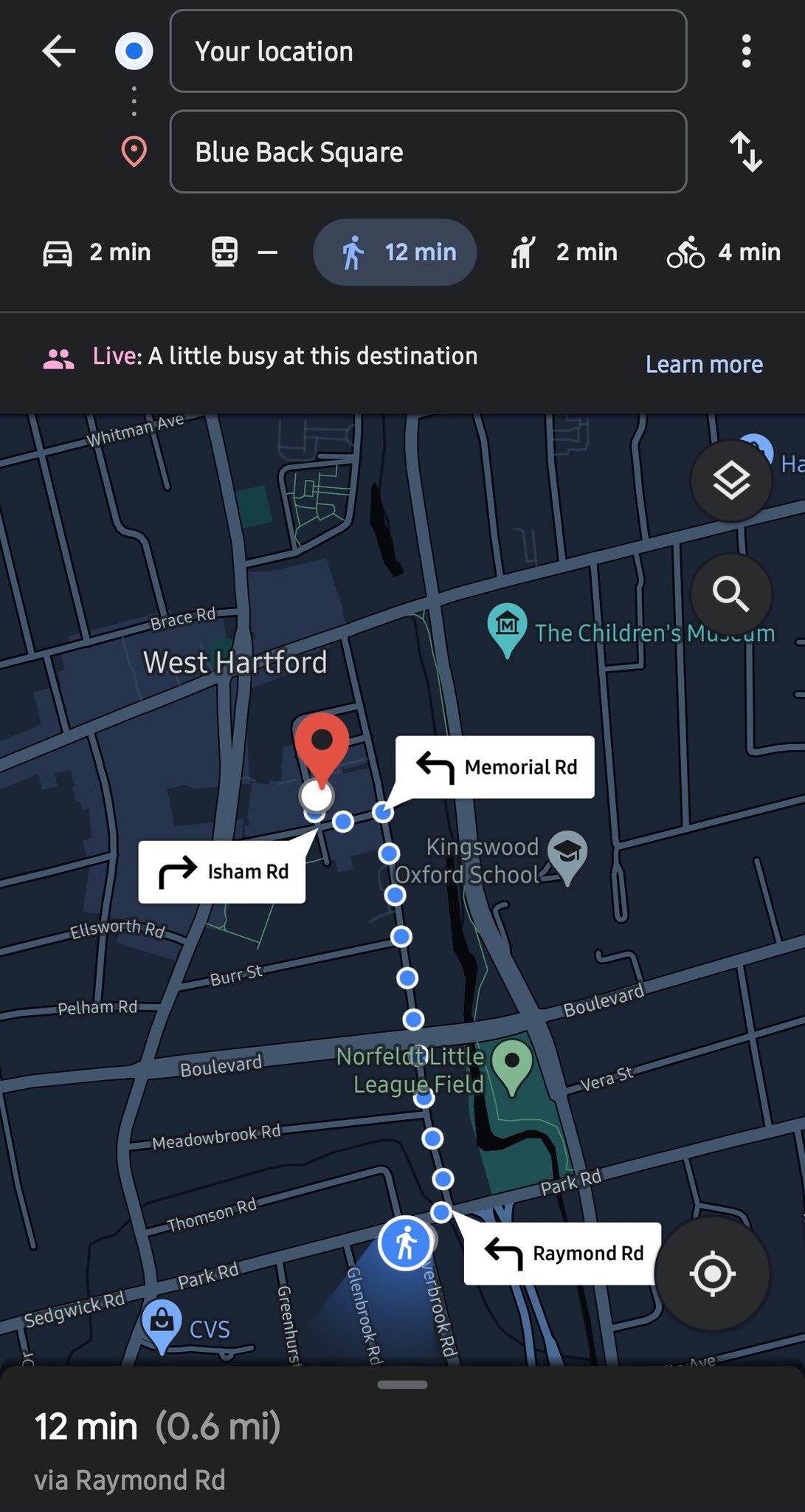This screenshot has width=805, height=1512.
Task: Edit the 'Blue Back Square' destination field
Action: tap(428, 152)
